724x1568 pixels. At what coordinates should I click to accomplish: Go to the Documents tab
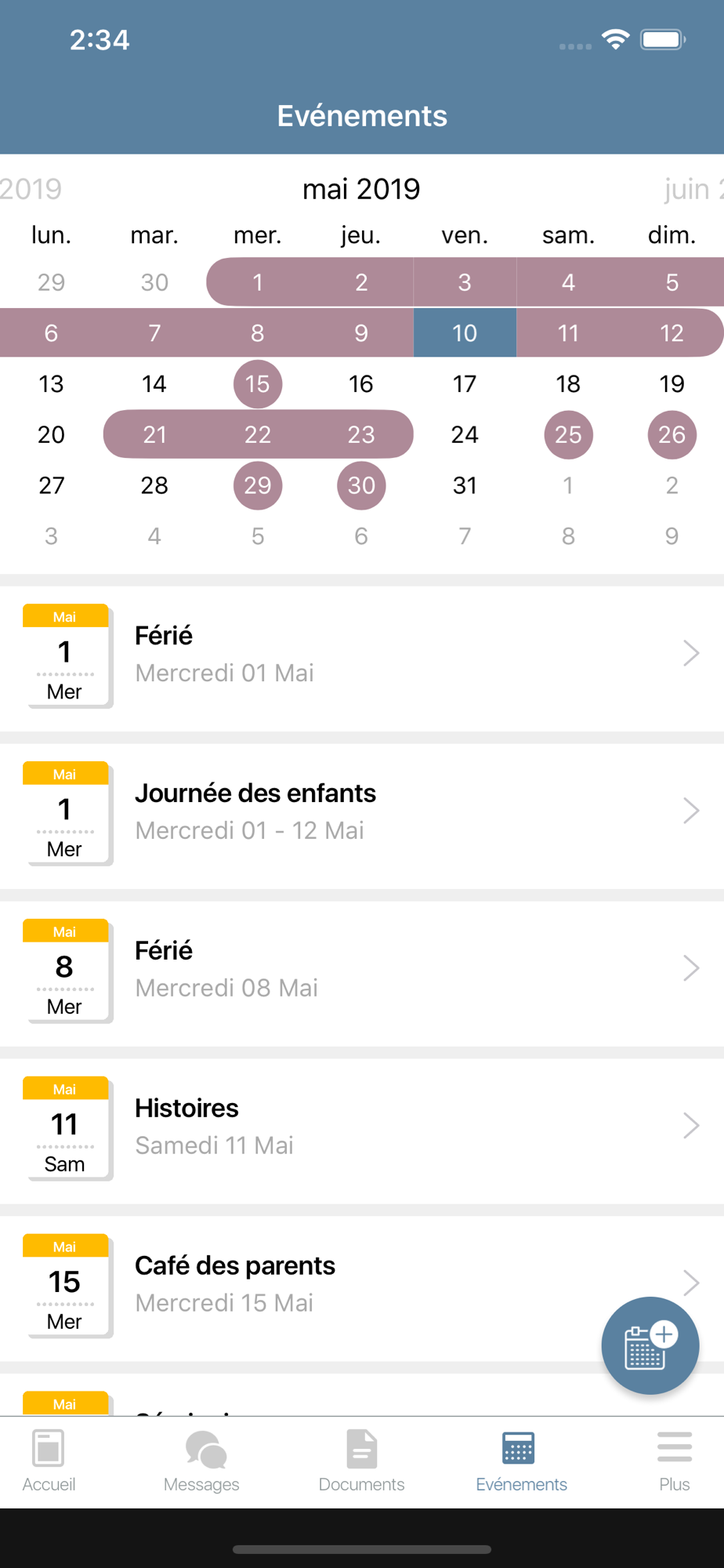click(x=361, y=1461)
